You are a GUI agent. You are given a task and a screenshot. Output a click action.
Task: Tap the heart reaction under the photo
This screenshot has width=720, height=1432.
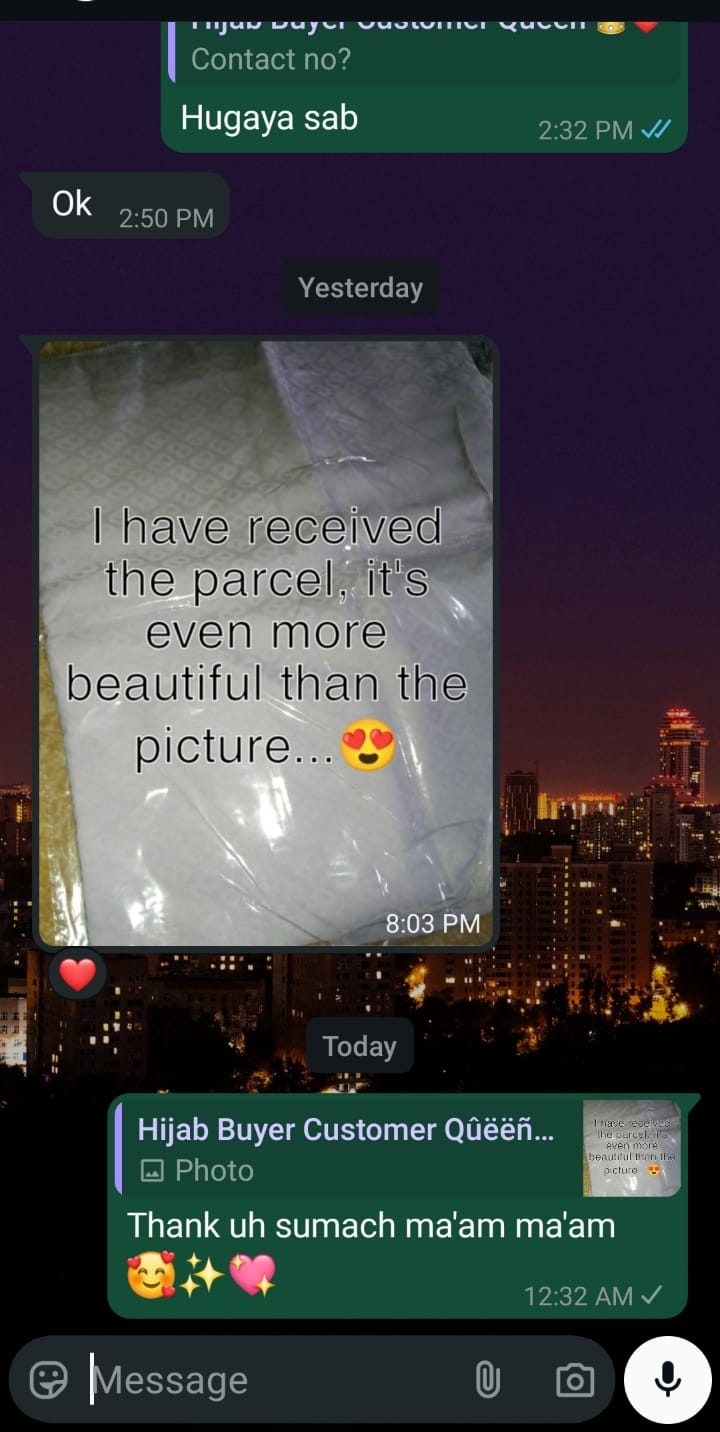click(77, 973)
